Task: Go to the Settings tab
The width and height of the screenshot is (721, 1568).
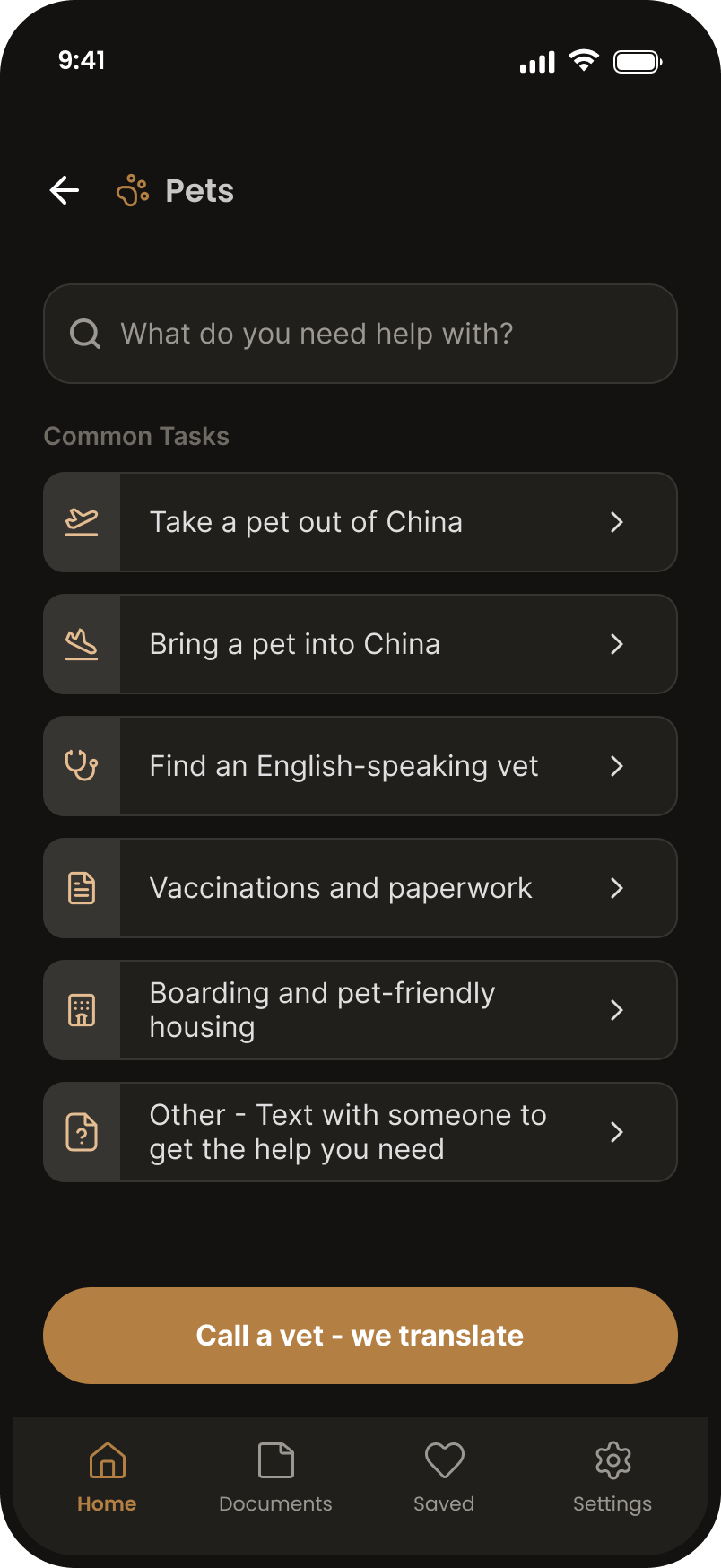Action: coord(612,1477)
